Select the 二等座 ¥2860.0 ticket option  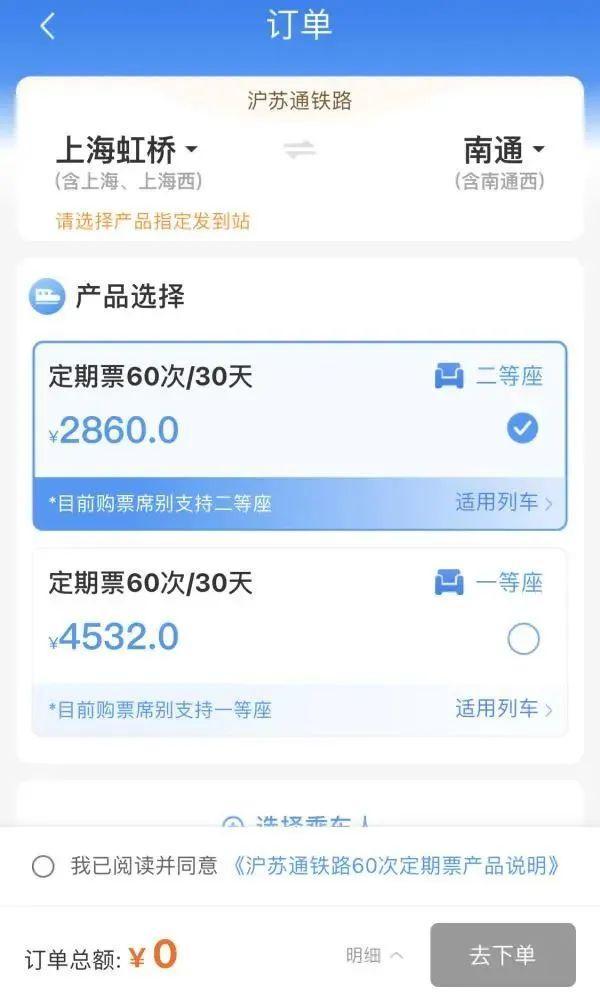pyautogui.click(x=522, y=429)
